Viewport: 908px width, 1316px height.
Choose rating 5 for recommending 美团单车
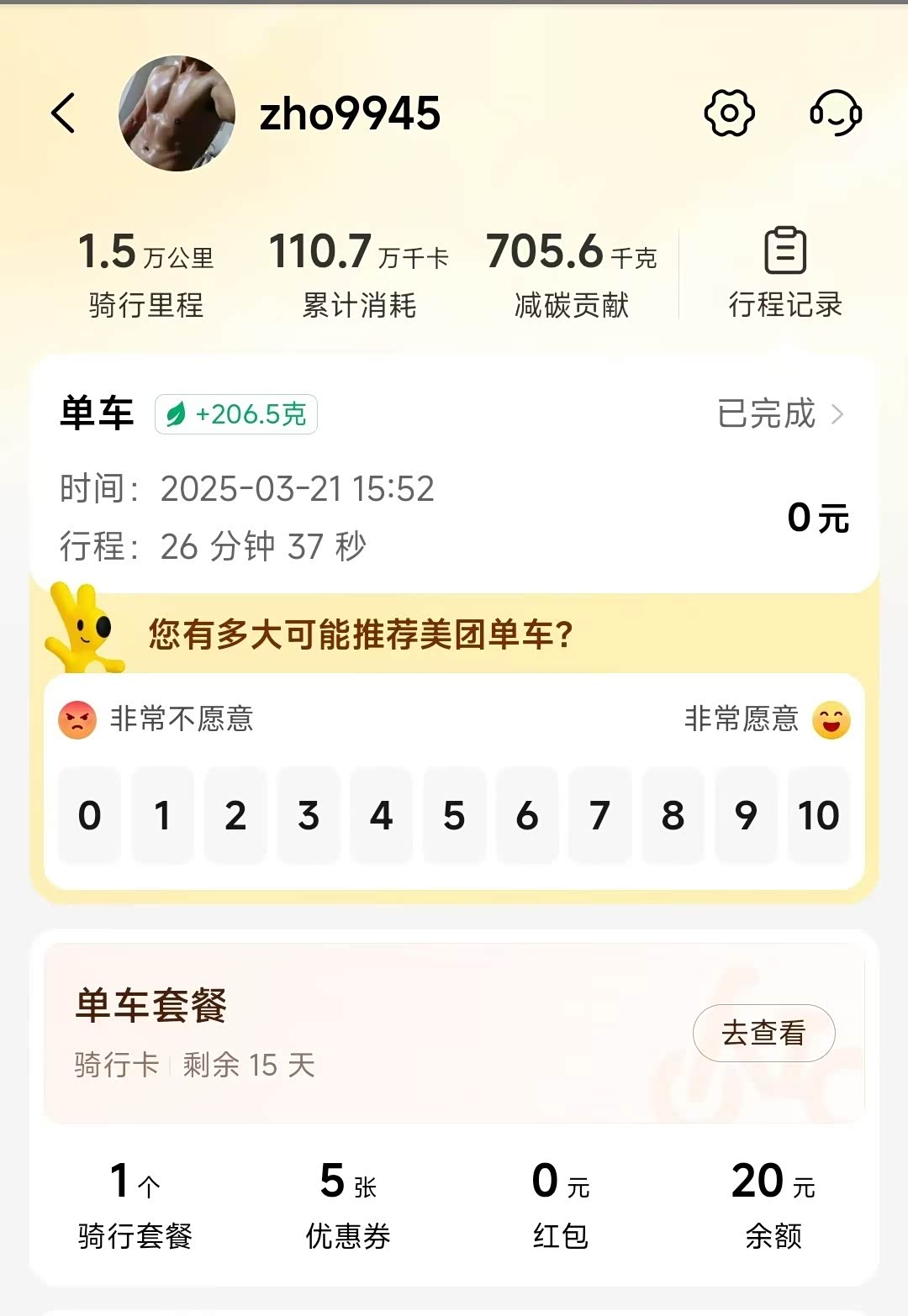point(454,815)
